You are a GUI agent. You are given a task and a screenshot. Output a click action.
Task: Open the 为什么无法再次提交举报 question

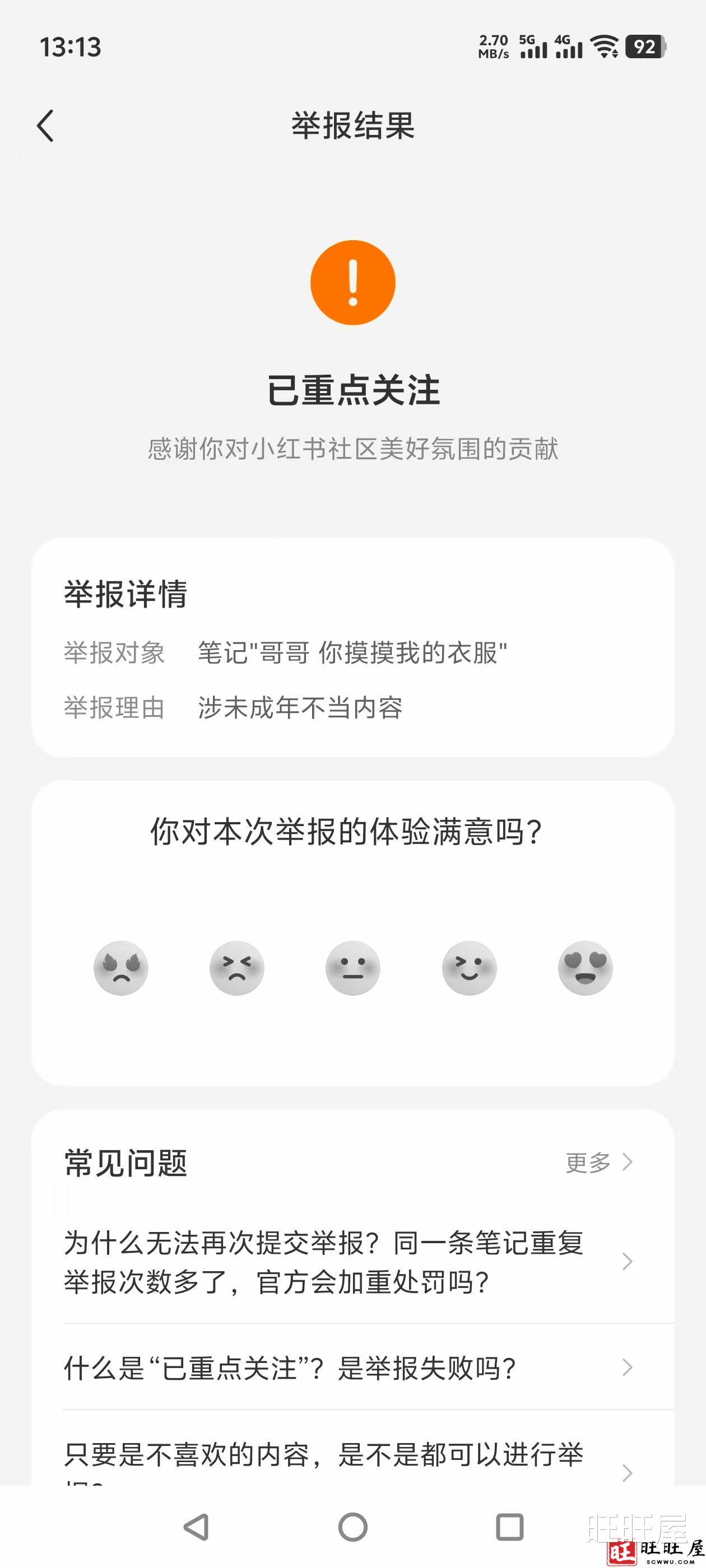(347, 1262)
